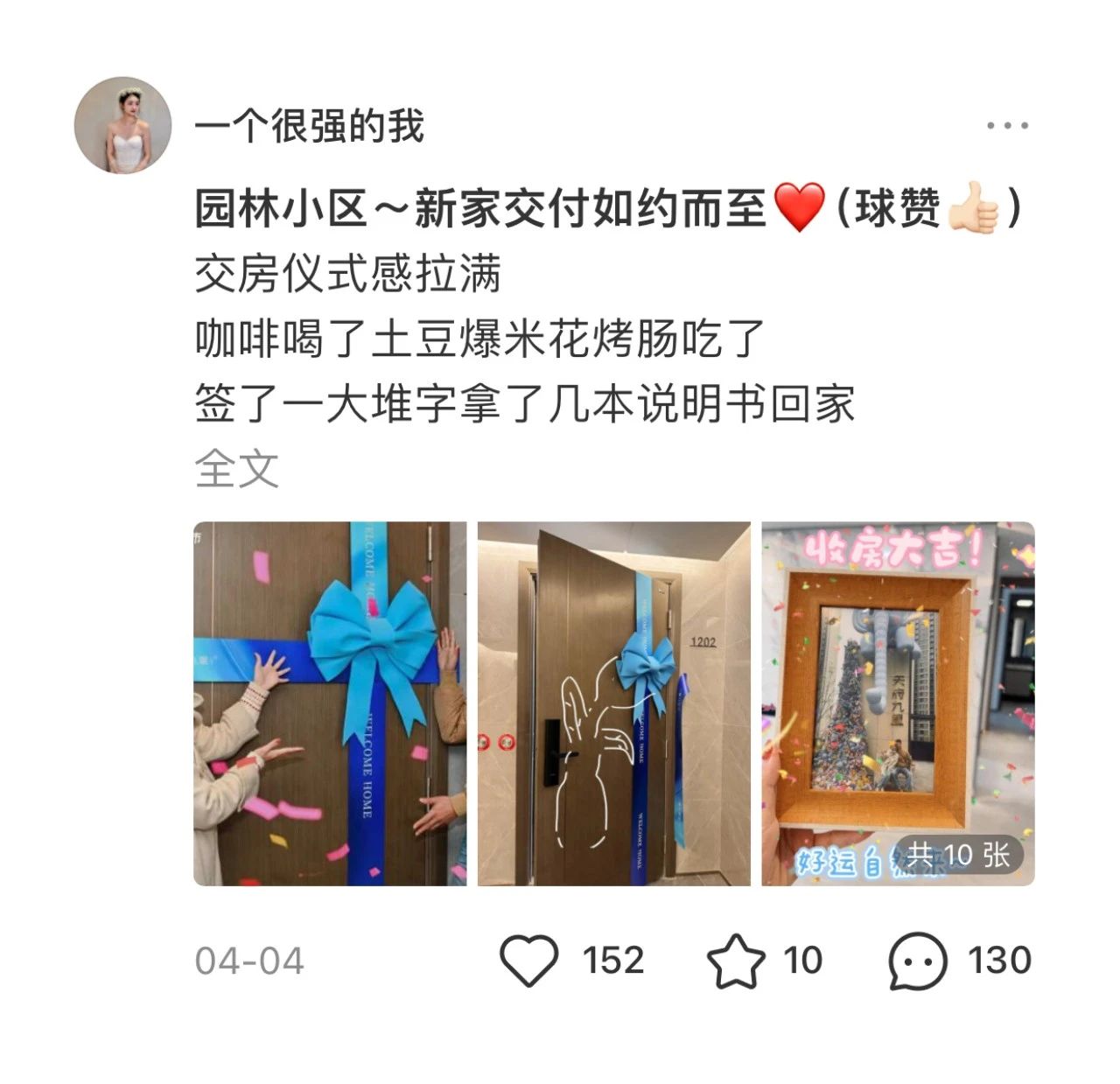Viewport: 1120px width, 1084px height.
Task: Expand the post with 全文
Action: (x=236, y=469)
